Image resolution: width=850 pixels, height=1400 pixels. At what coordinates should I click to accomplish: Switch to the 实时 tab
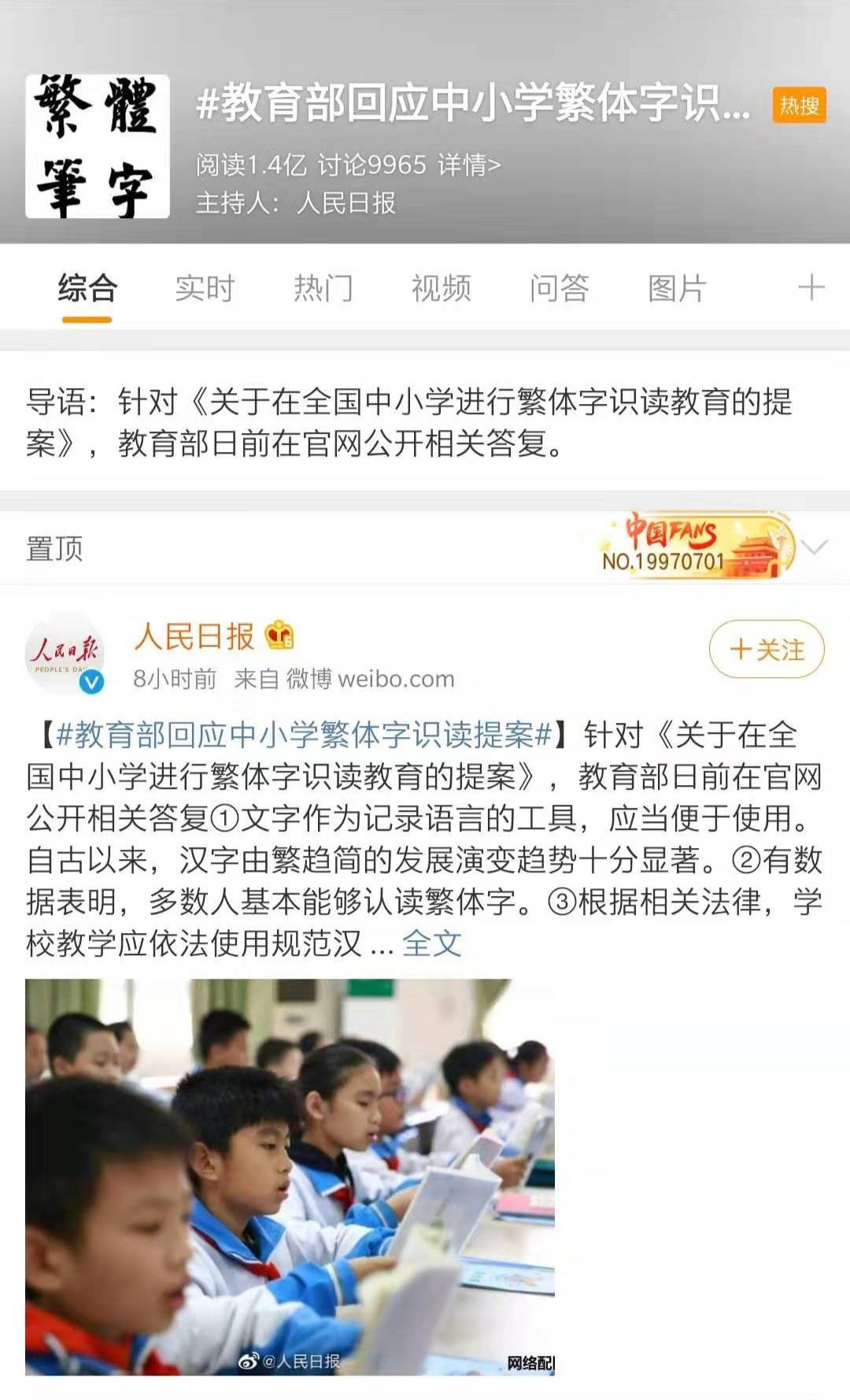tap(205, 288)
